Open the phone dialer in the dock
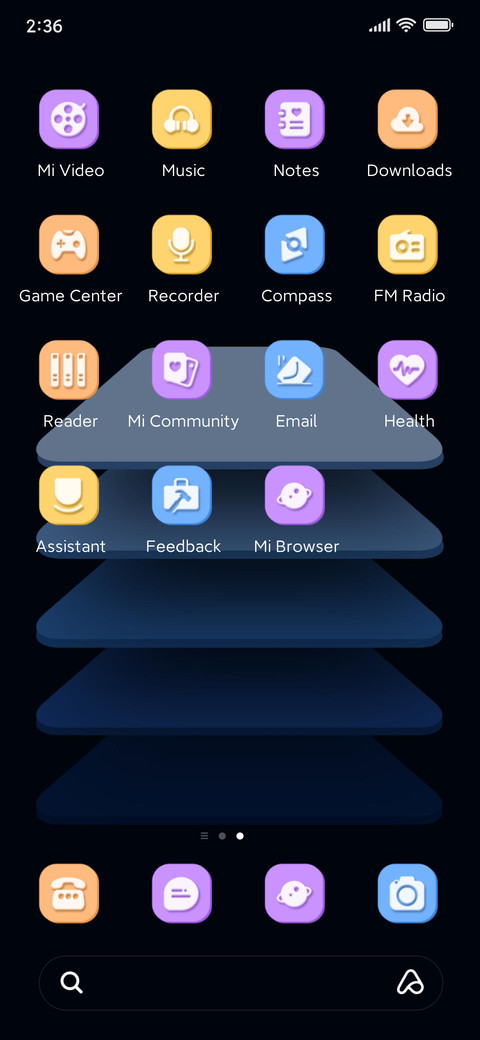The height and width of the screenshot is (1040, 480). pyautogui.click(x=69, y=893)
